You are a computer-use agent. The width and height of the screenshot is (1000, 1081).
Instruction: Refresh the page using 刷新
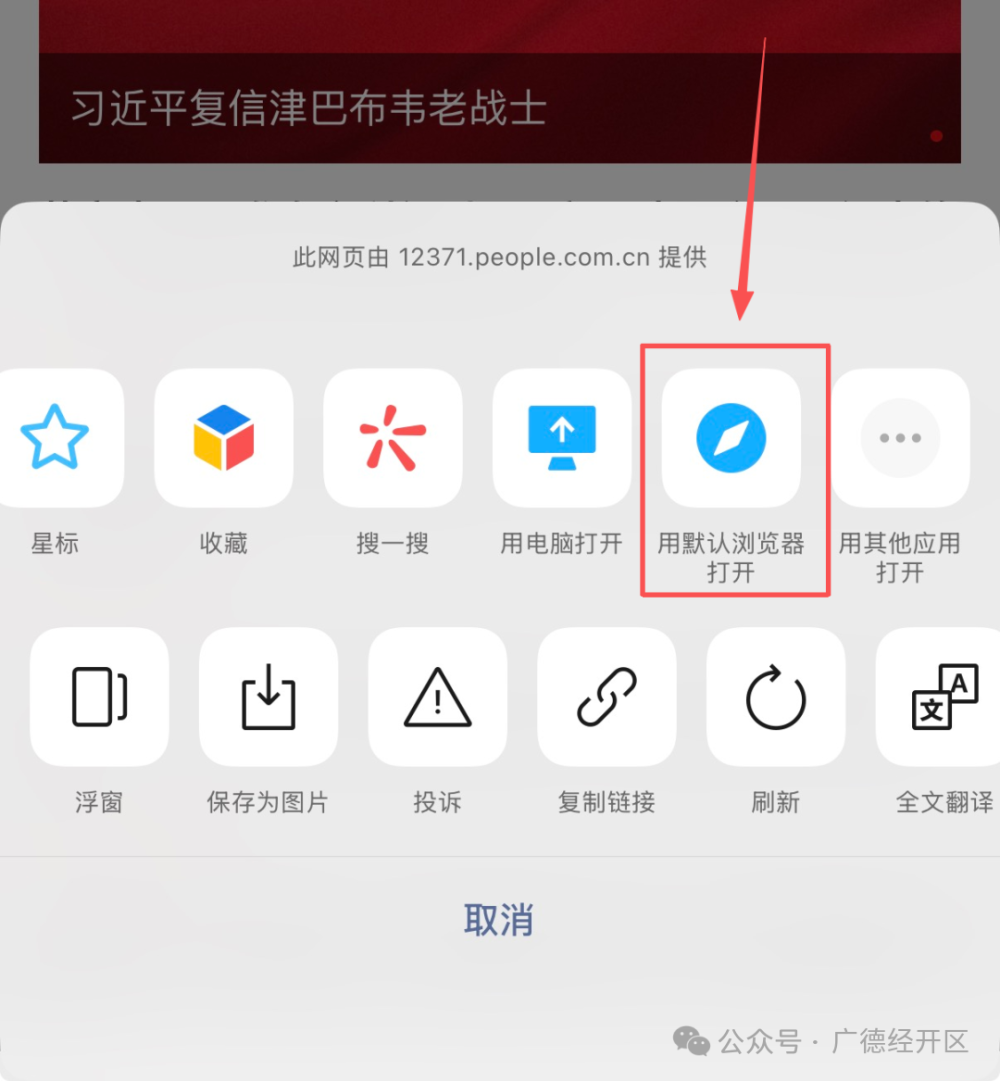[x=776, y=696]
